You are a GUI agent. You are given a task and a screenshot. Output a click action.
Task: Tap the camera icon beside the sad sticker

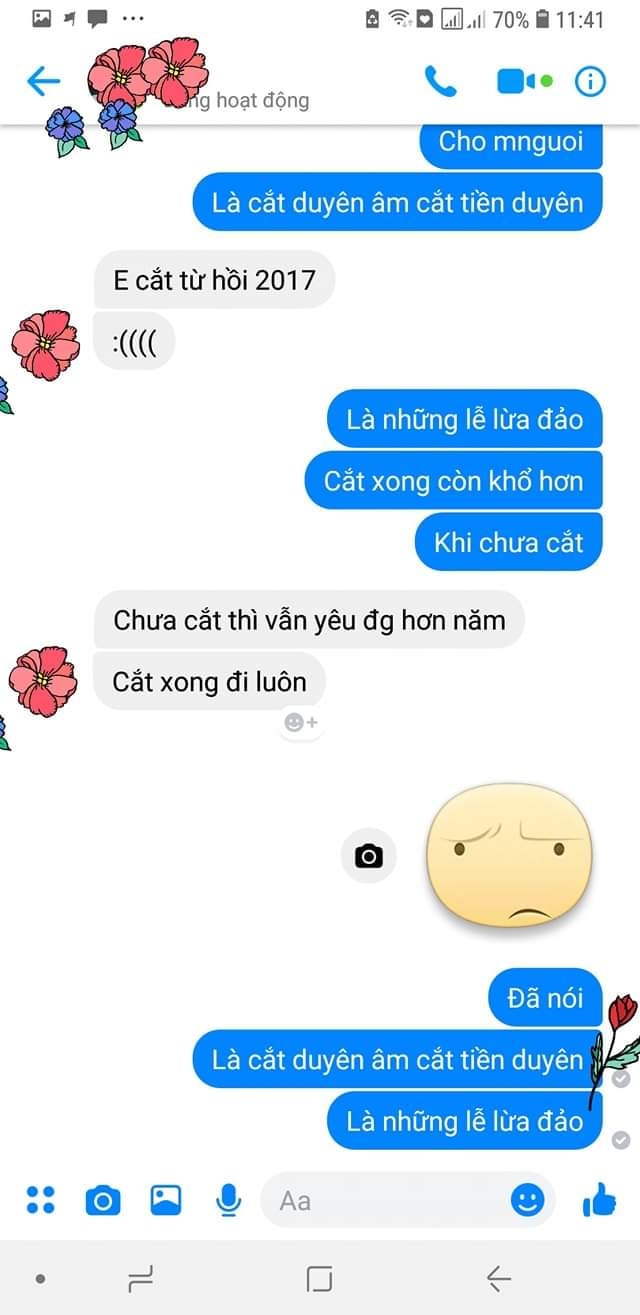point(369,856)
